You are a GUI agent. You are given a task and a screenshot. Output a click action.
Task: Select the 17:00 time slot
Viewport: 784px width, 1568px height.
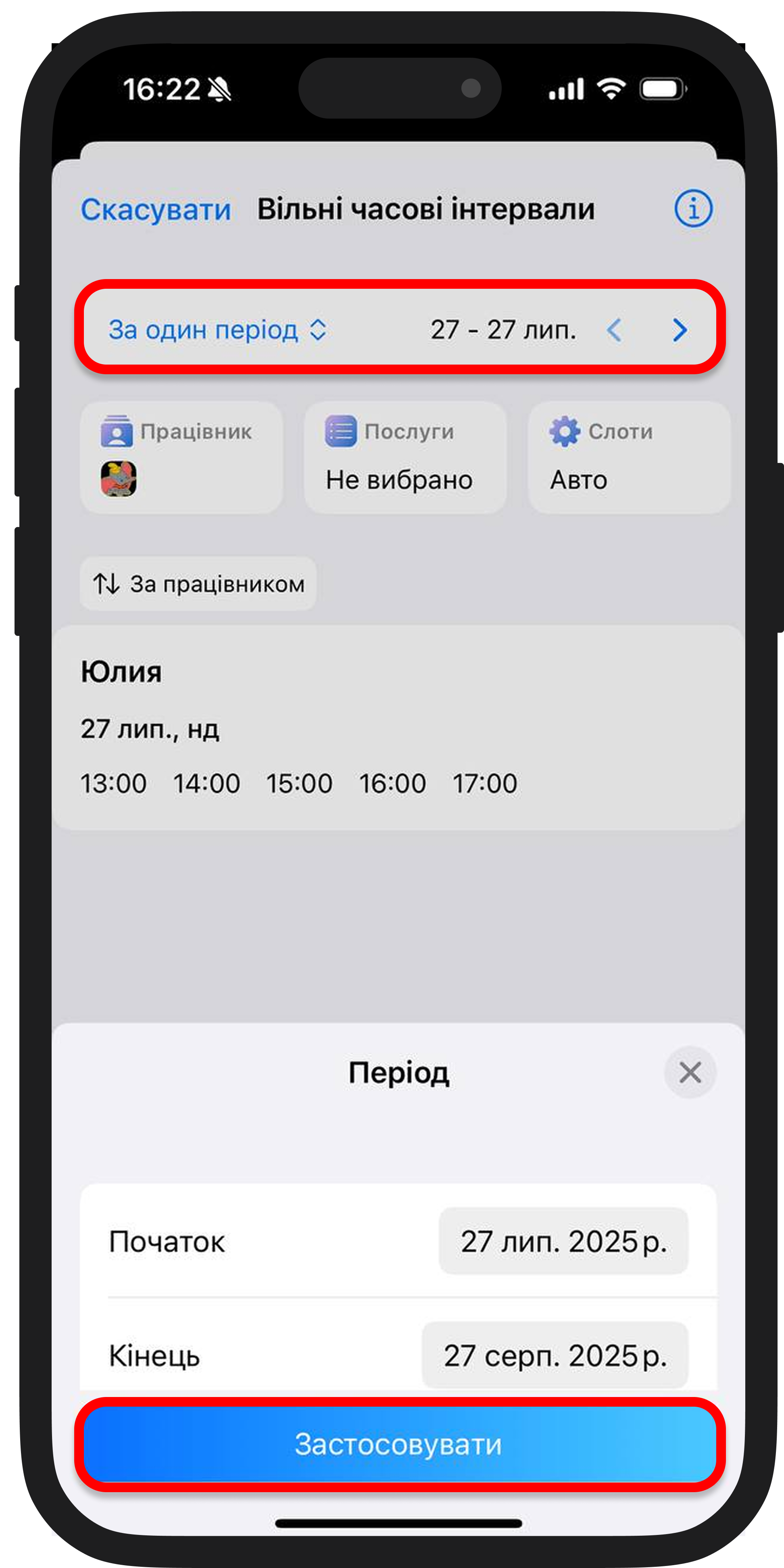point(485,783)
